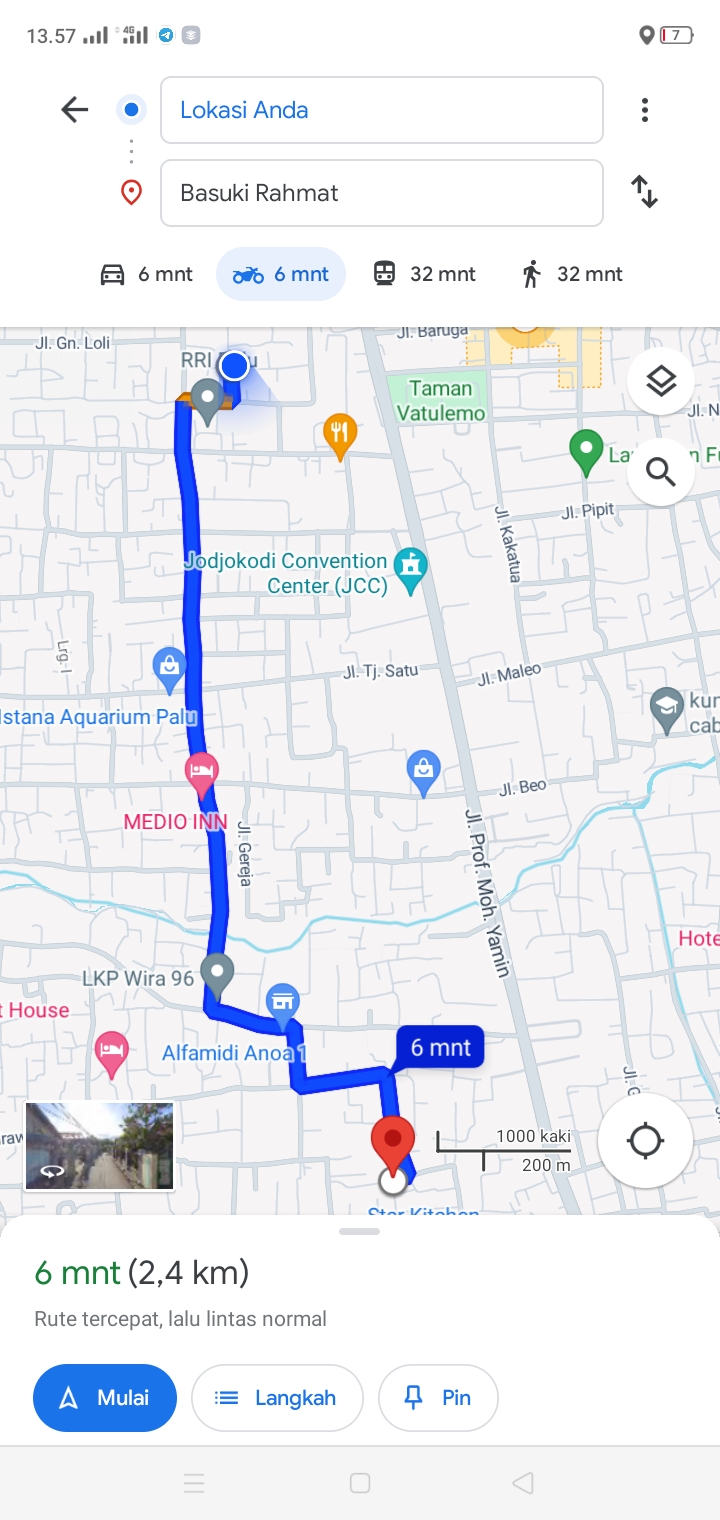Center map on my location

(646, 1141)
